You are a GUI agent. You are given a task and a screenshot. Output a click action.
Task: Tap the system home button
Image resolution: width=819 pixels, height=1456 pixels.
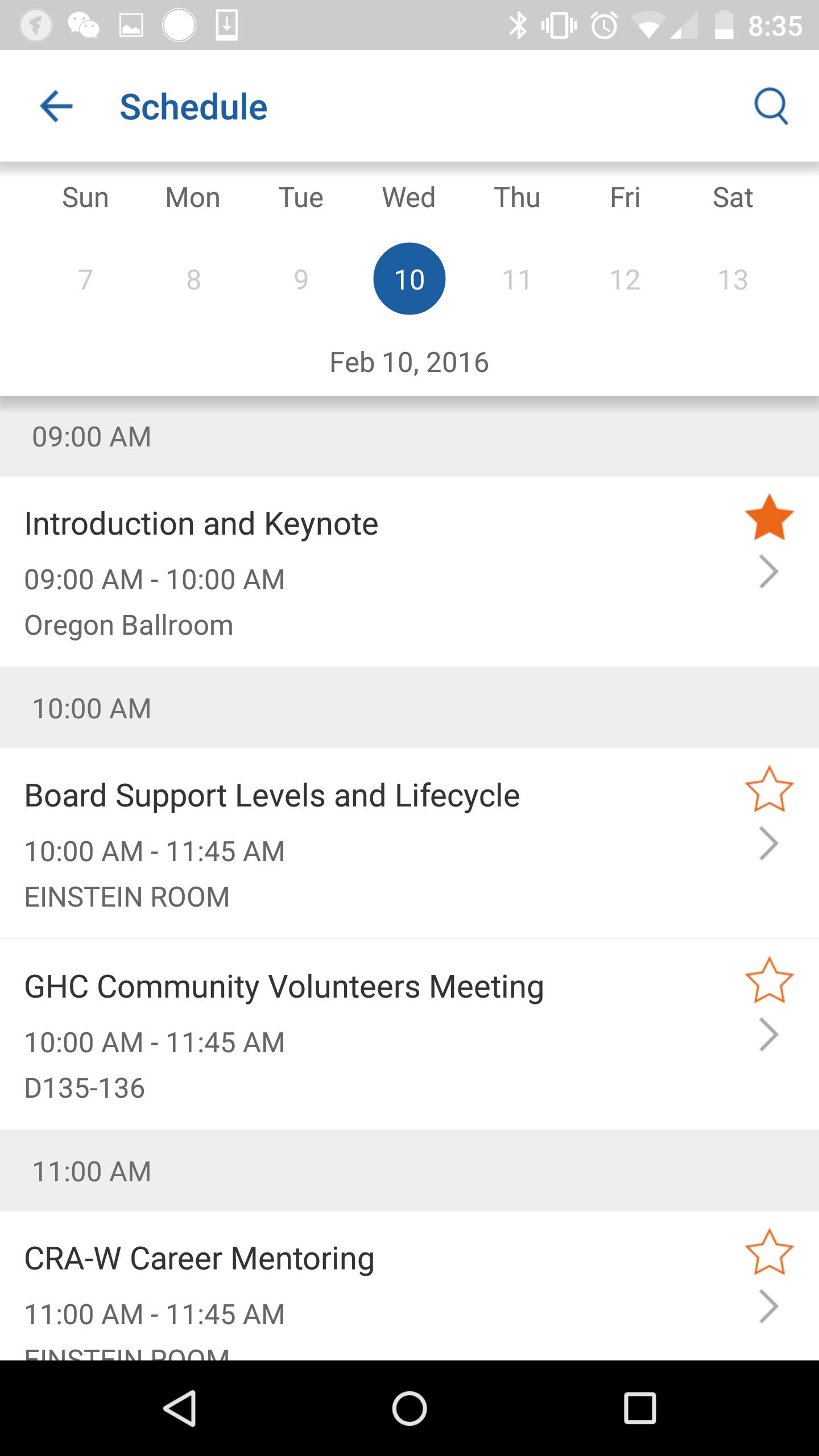click(409, 1409)
